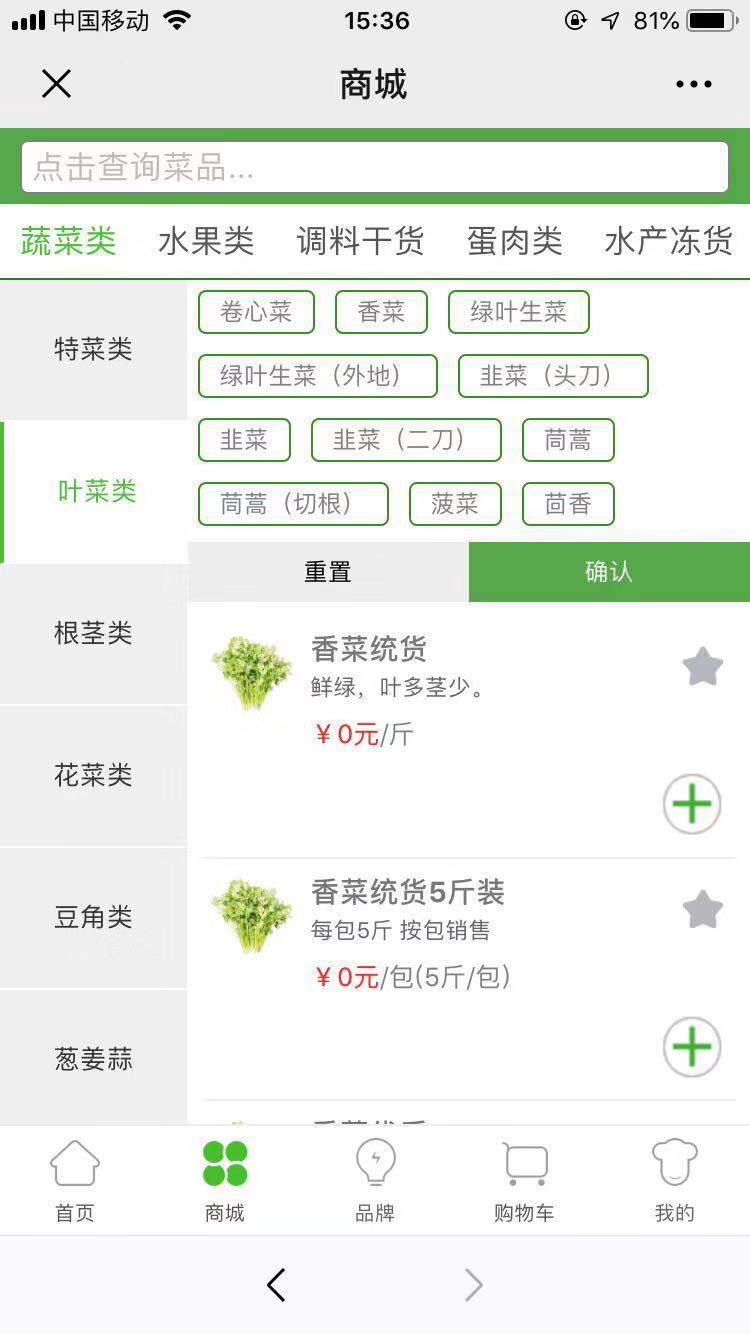Image resolution: width=750 pixels, height=1334 pixels.
Task: Add 香菜统货5斤装 using the plus icon
Action: (692, 1046)
